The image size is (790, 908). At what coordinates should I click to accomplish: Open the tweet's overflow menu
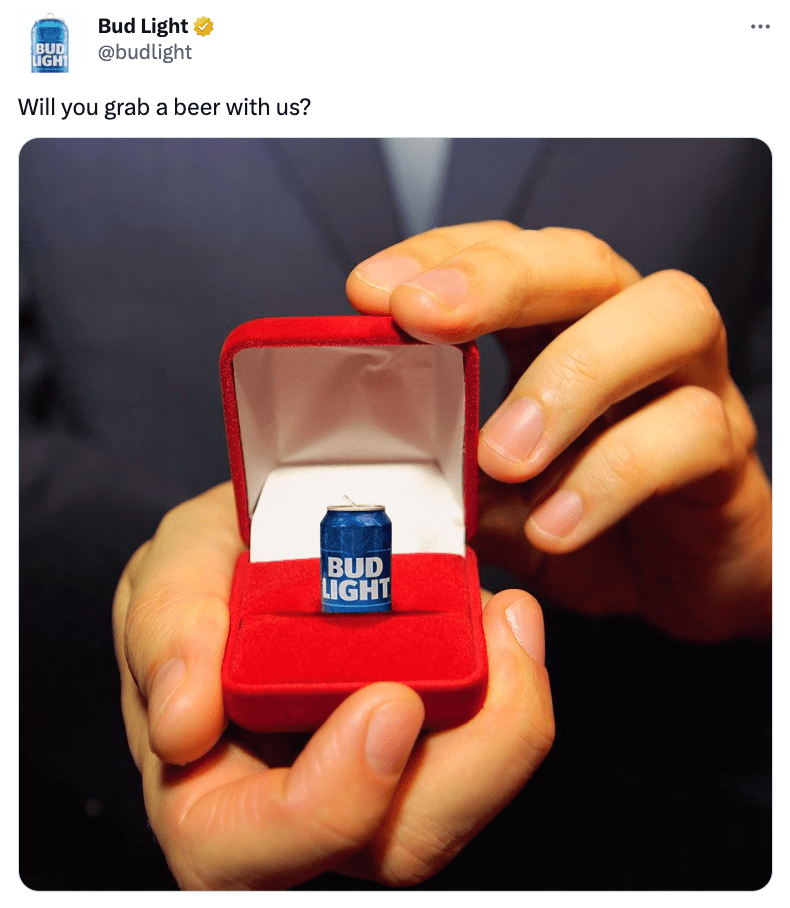coord(760,26)
